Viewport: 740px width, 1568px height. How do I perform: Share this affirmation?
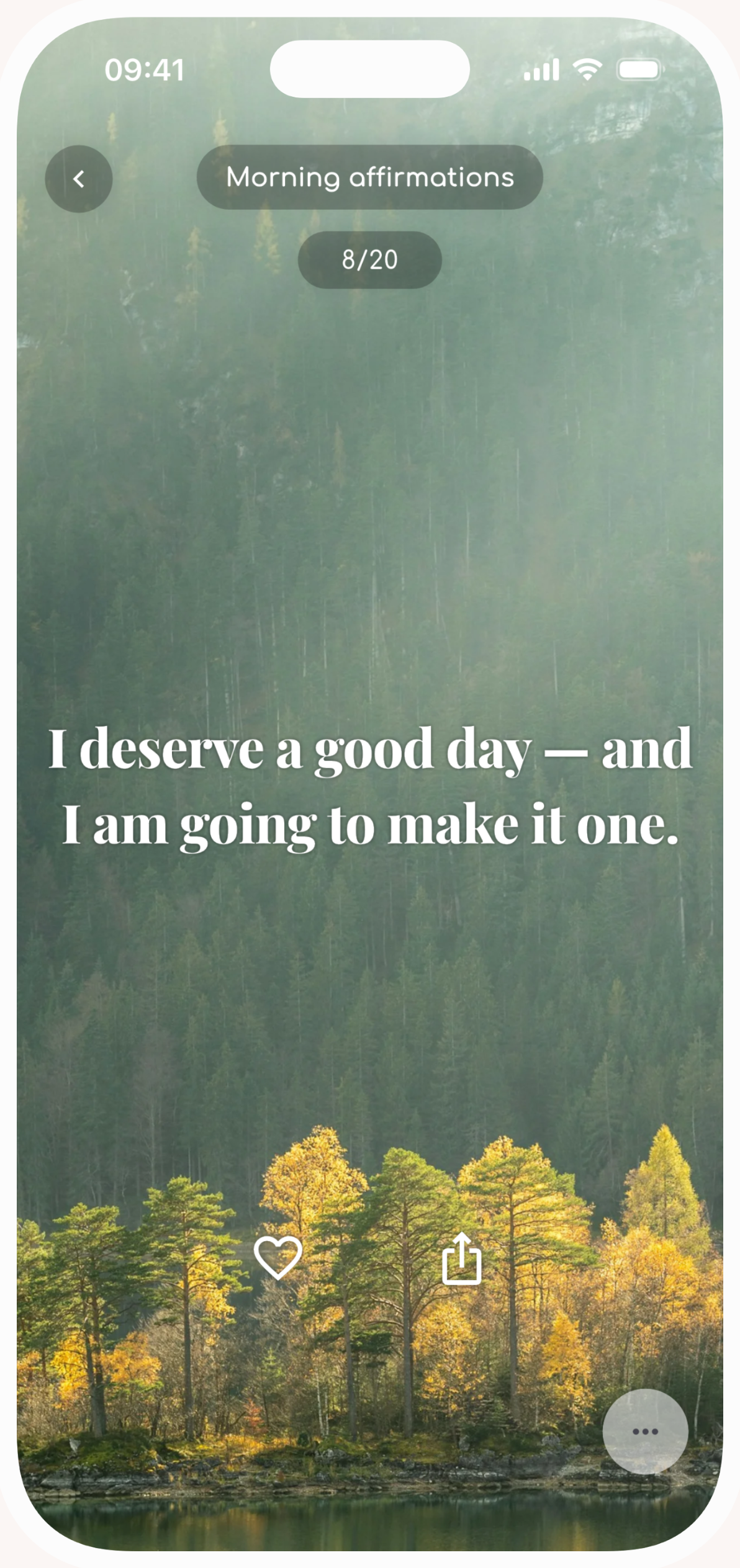(x=461, y=1258)
